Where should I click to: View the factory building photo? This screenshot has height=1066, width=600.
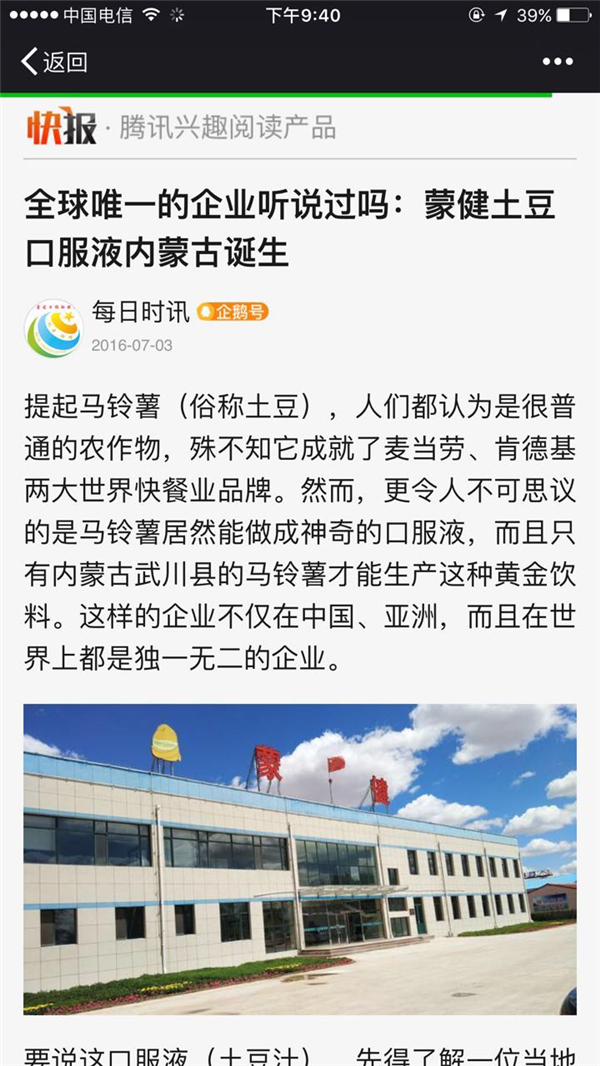[x=300, y=860]
